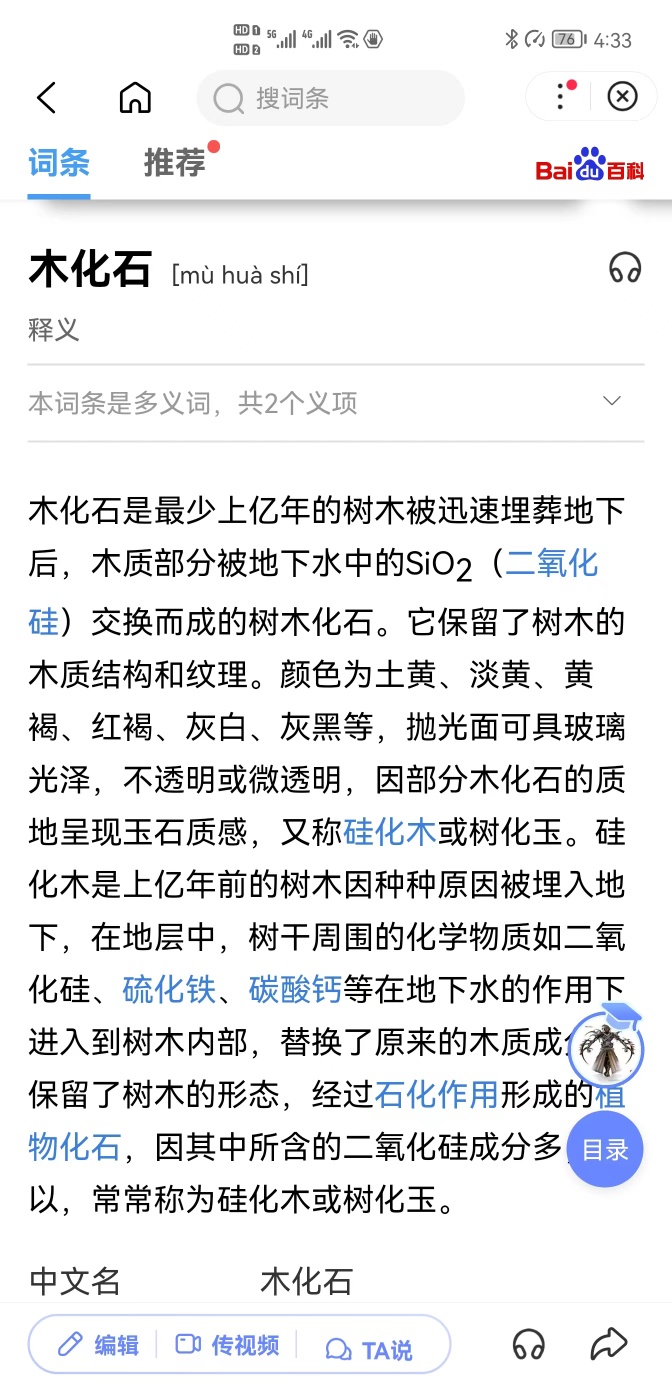The height and width of the screenshot is (1386, 672).
Task: Listen to the entry via headphone icon beside title
Action: coord(625,268)
